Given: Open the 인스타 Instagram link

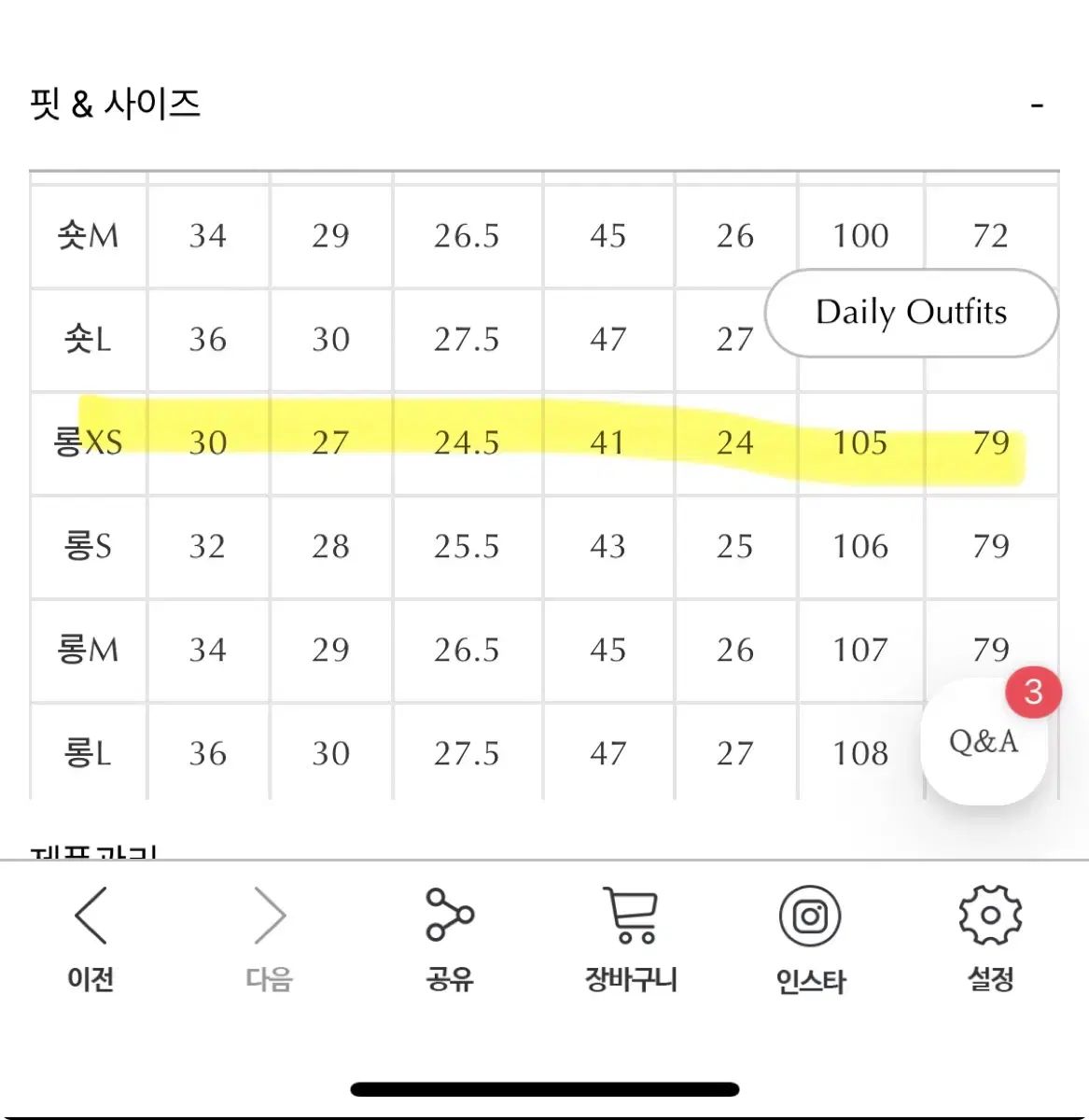Looking at the screenshot, I should tap(810, 938).
